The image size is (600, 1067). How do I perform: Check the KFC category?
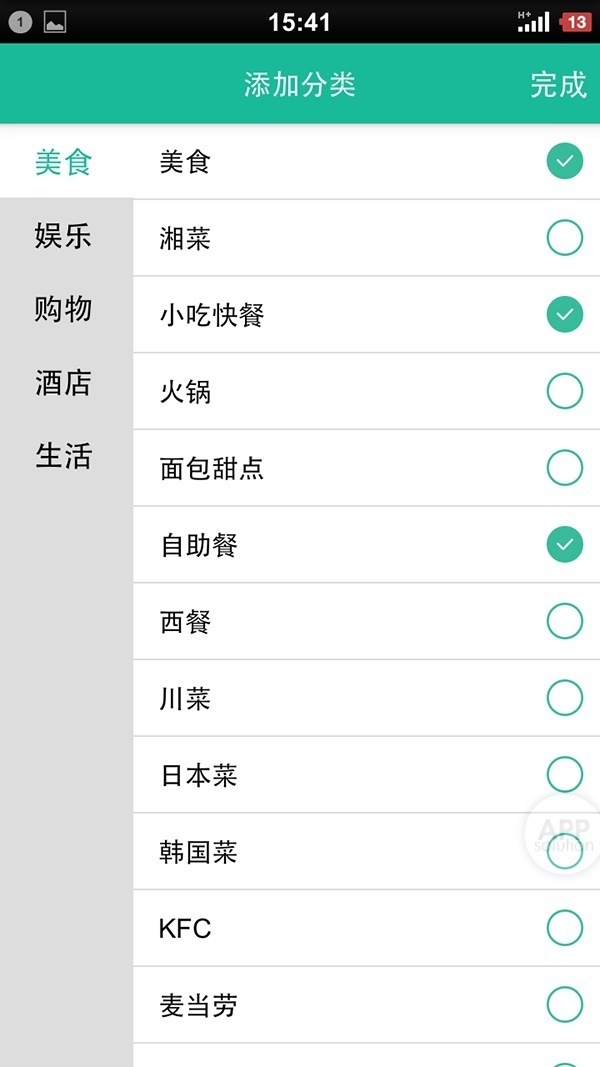pyautogui.click(x=565, y=928)
